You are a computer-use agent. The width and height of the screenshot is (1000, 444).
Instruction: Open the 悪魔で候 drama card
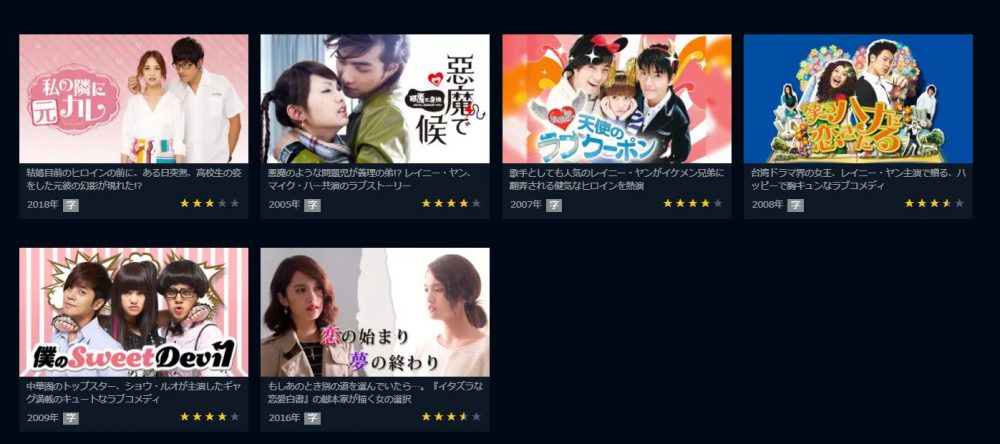point(375,99)
